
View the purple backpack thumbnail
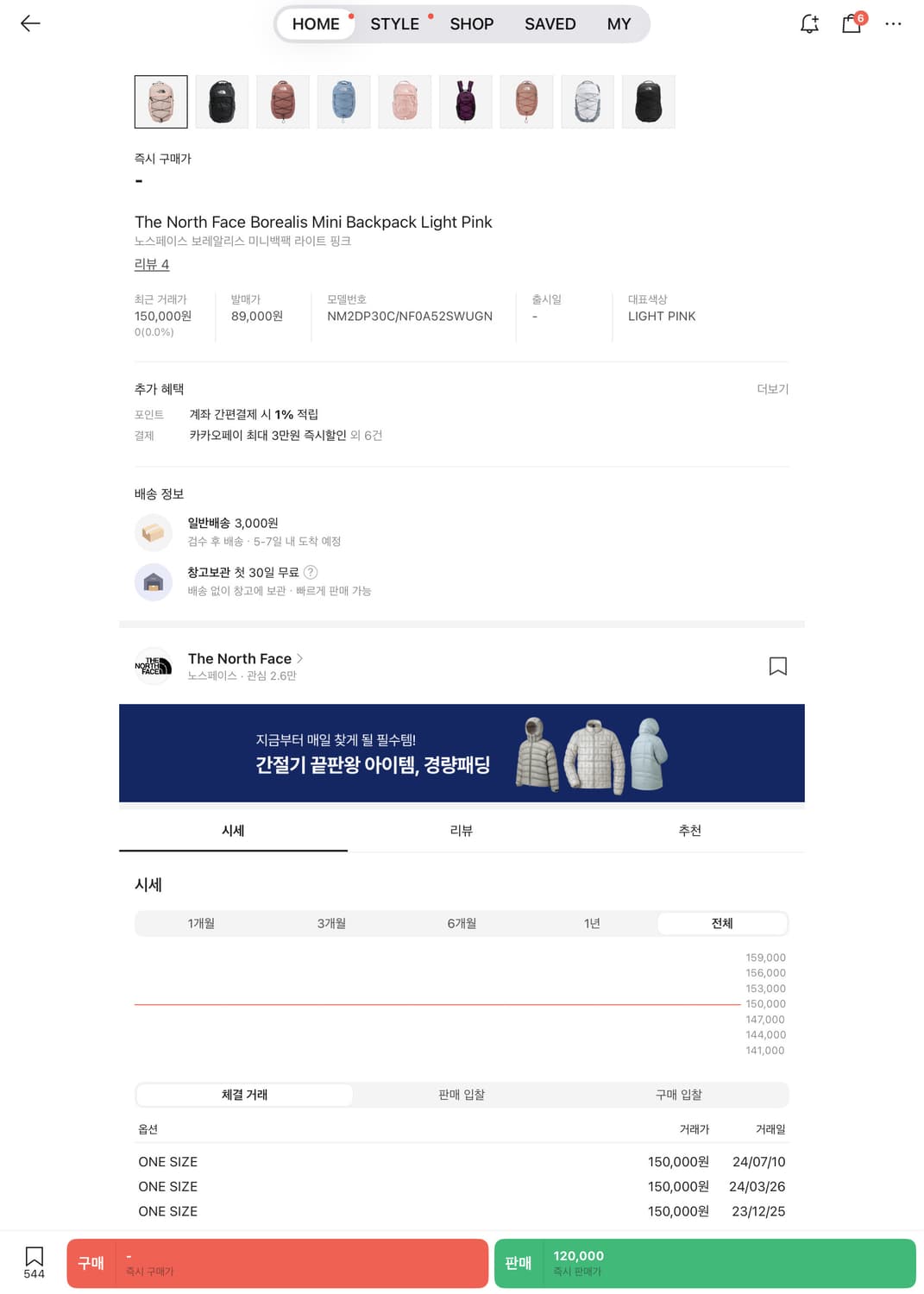point(466,101)
